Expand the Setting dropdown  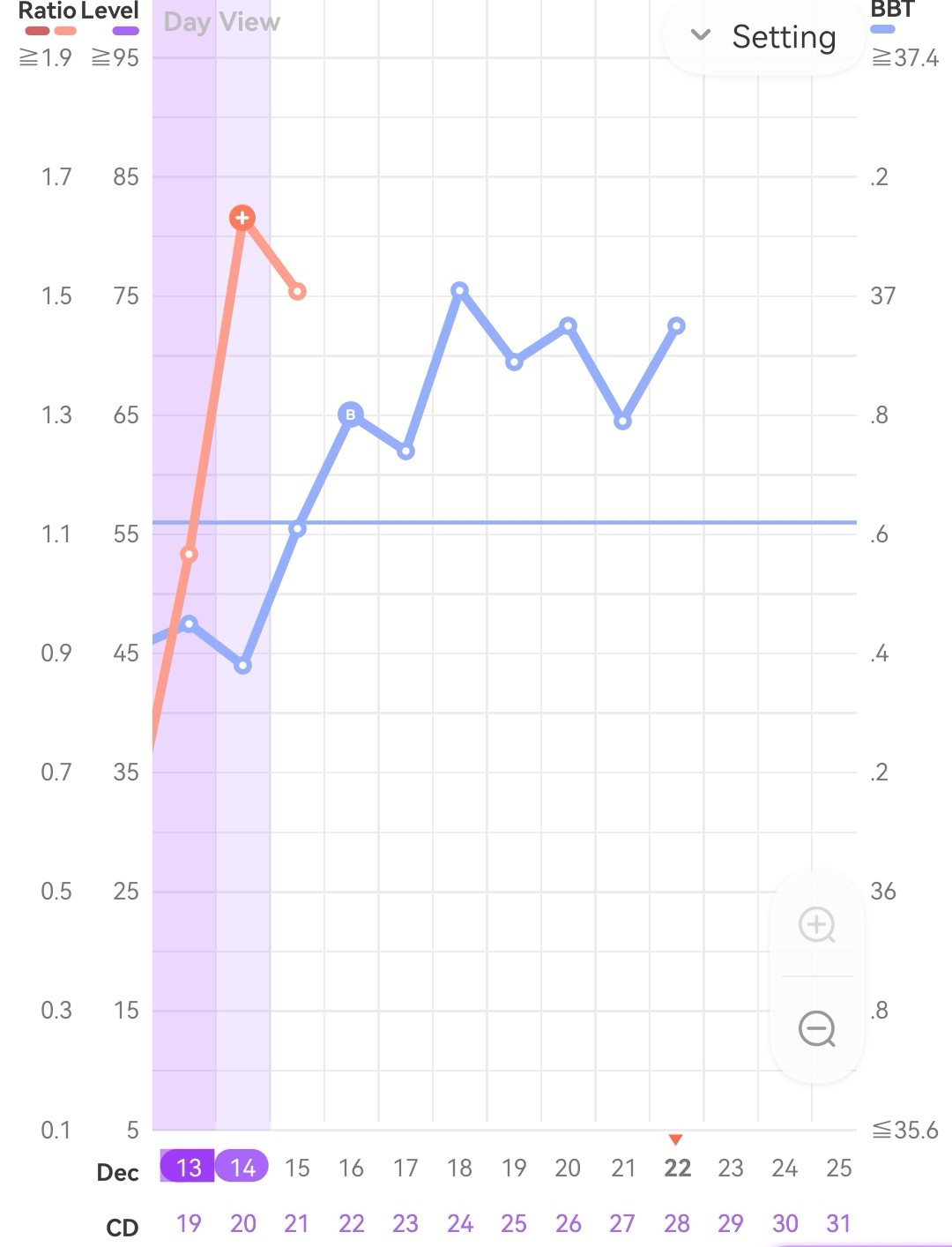(x=763, y=37)
